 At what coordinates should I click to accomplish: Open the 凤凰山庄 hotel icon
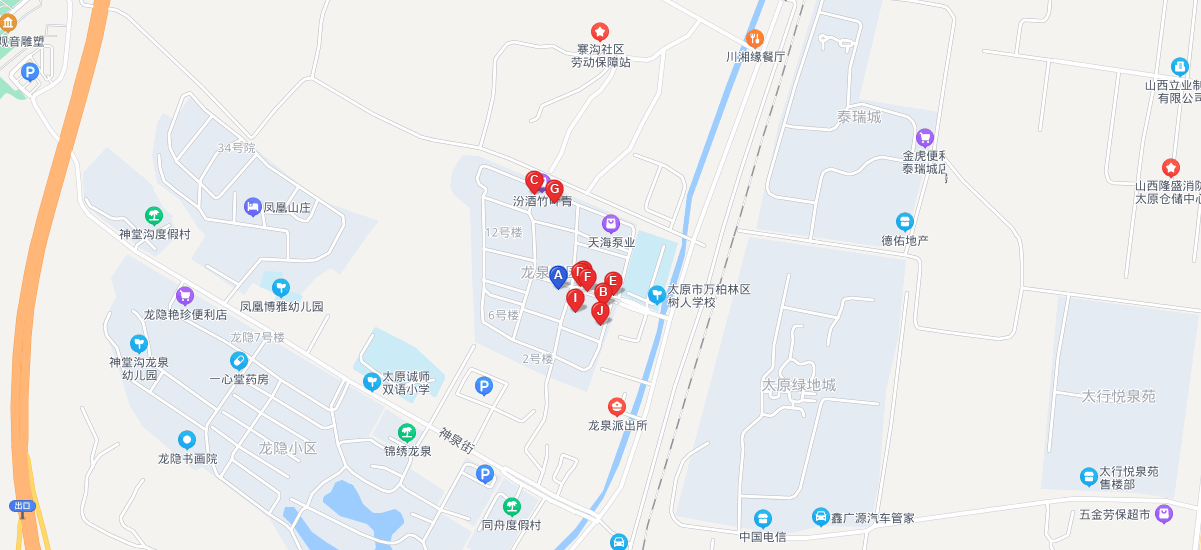(252, 207)
